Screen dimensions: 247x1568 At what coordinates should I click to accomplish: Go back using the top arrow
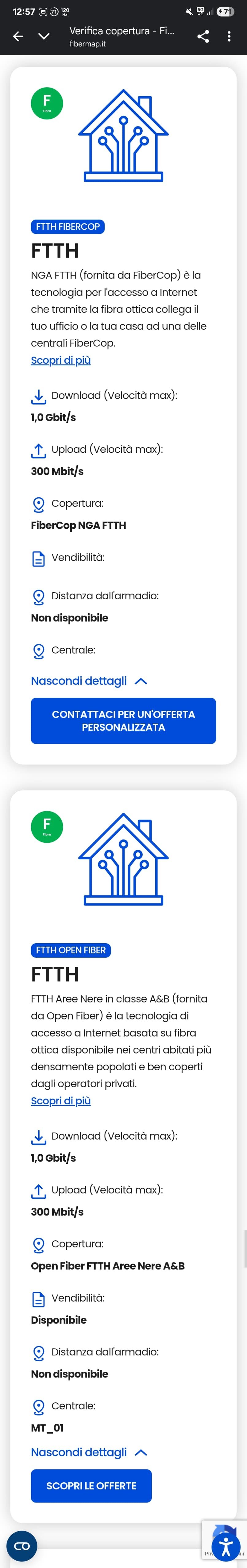tap(18, 36)
